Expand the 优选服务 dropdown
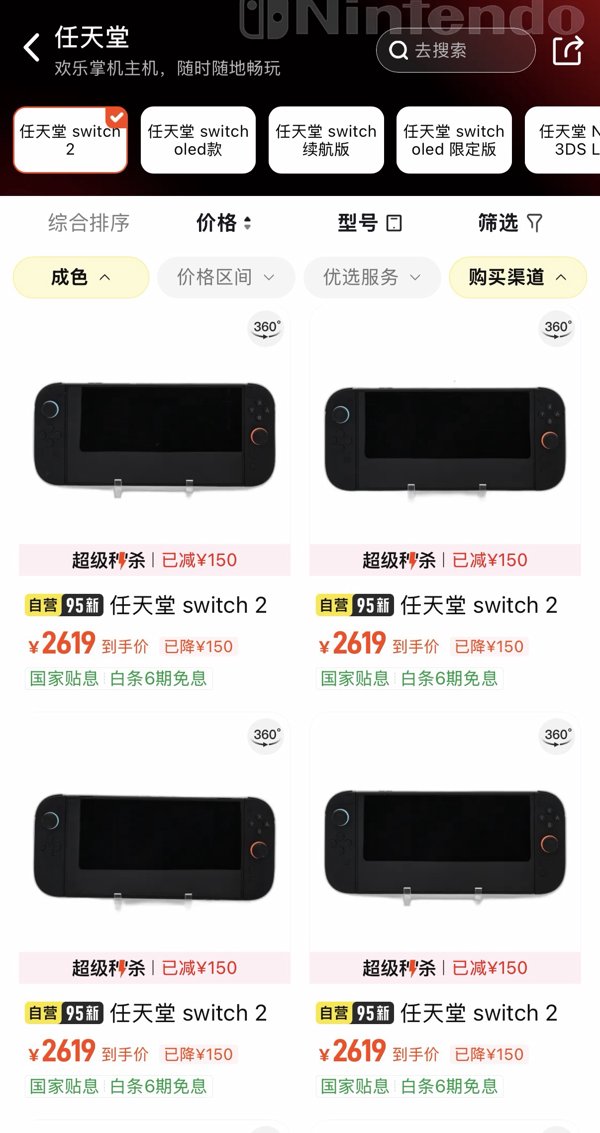 [x=372, y=277]
